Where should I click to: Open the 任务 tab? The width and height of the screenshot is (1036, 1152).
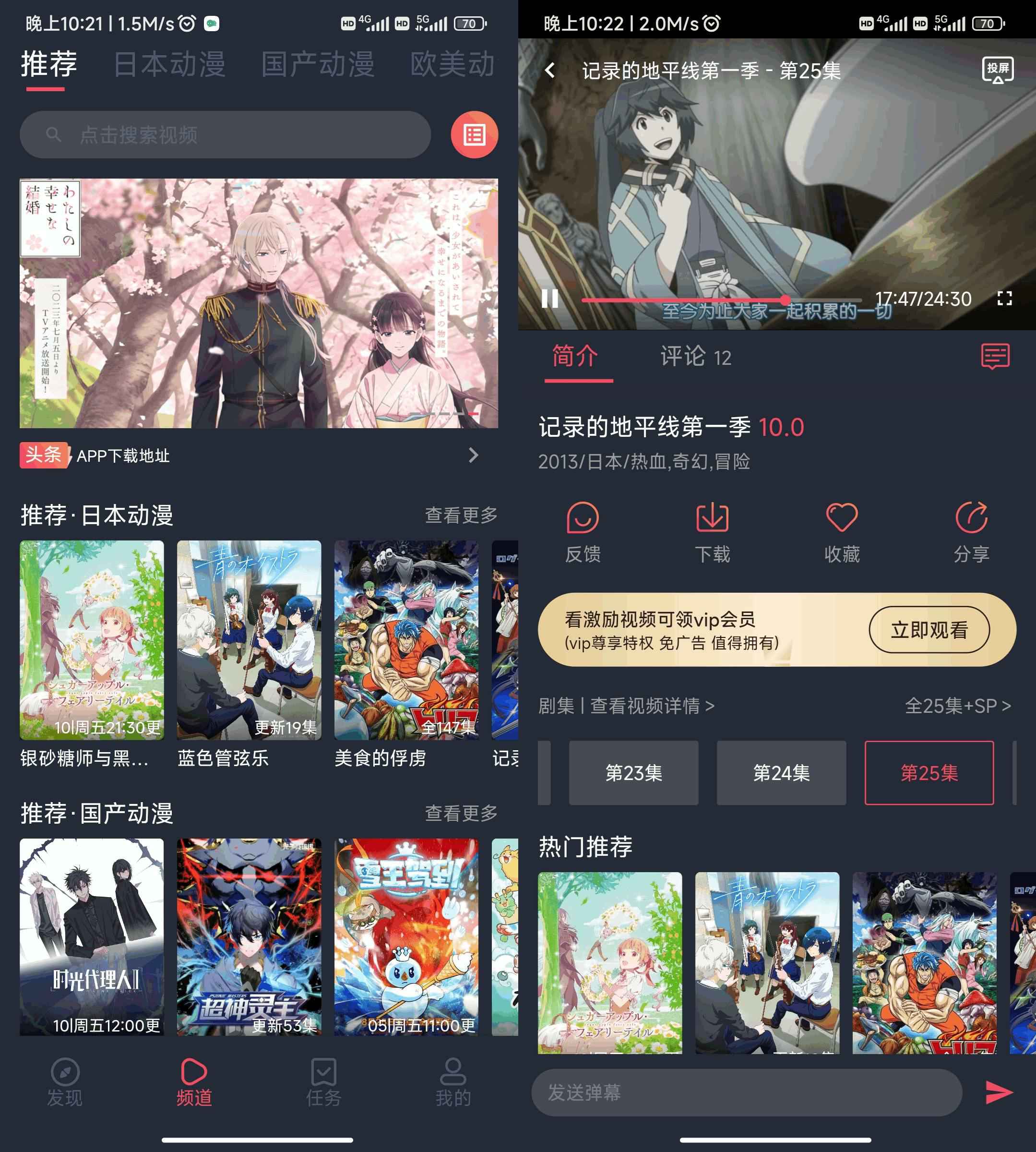click(x=323, y=1082)
